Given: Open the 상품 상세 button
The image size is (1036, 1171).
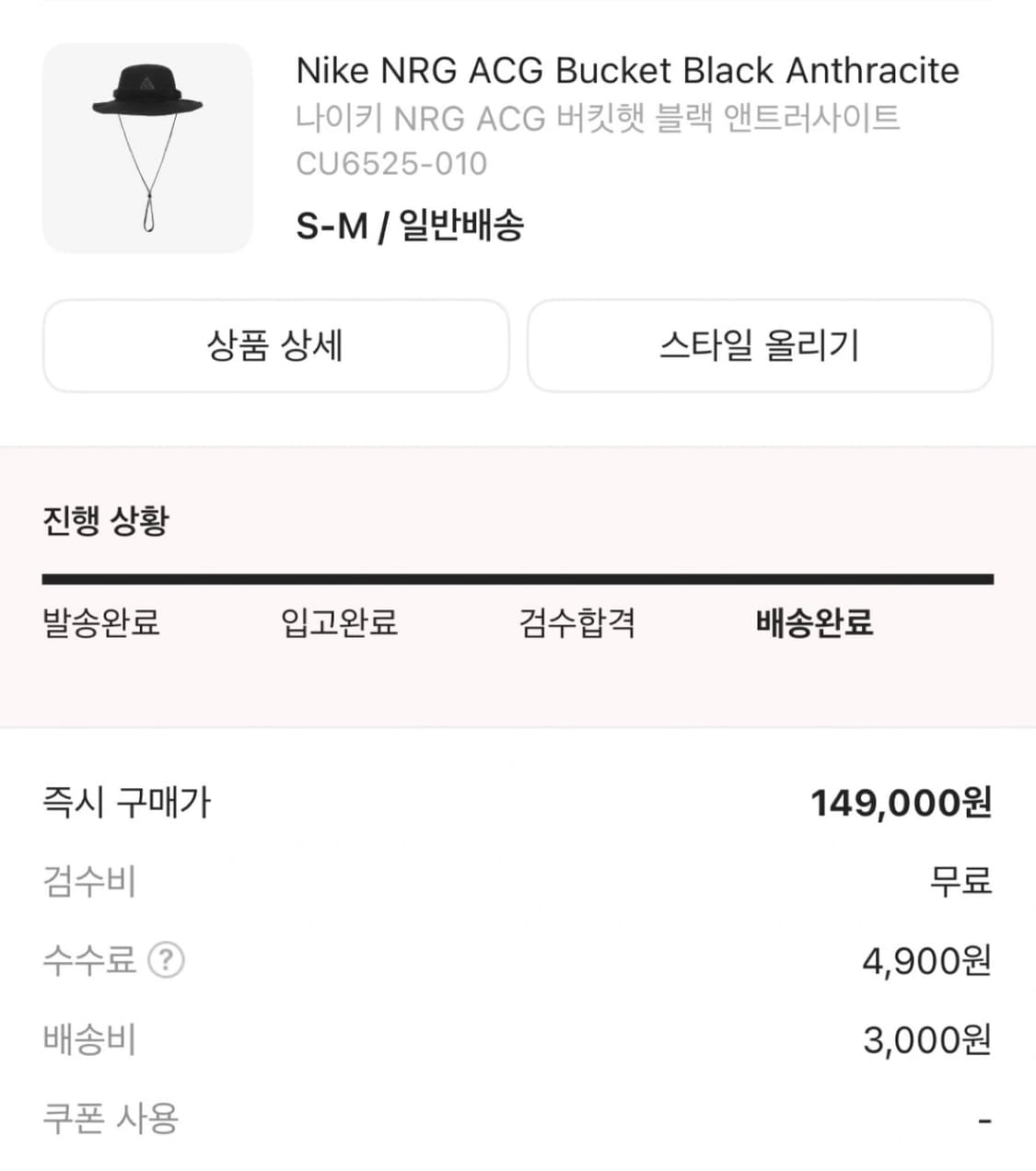Looking at the screenshot, I should [276, 346].
